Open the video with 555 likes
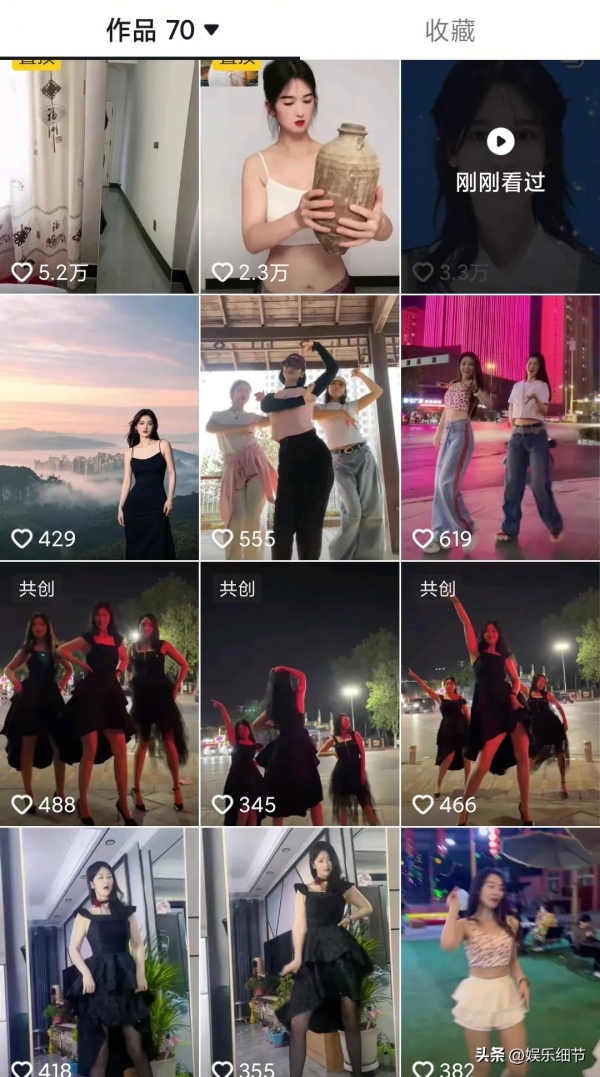The image size is (600, 1077). tap(300, 427)
